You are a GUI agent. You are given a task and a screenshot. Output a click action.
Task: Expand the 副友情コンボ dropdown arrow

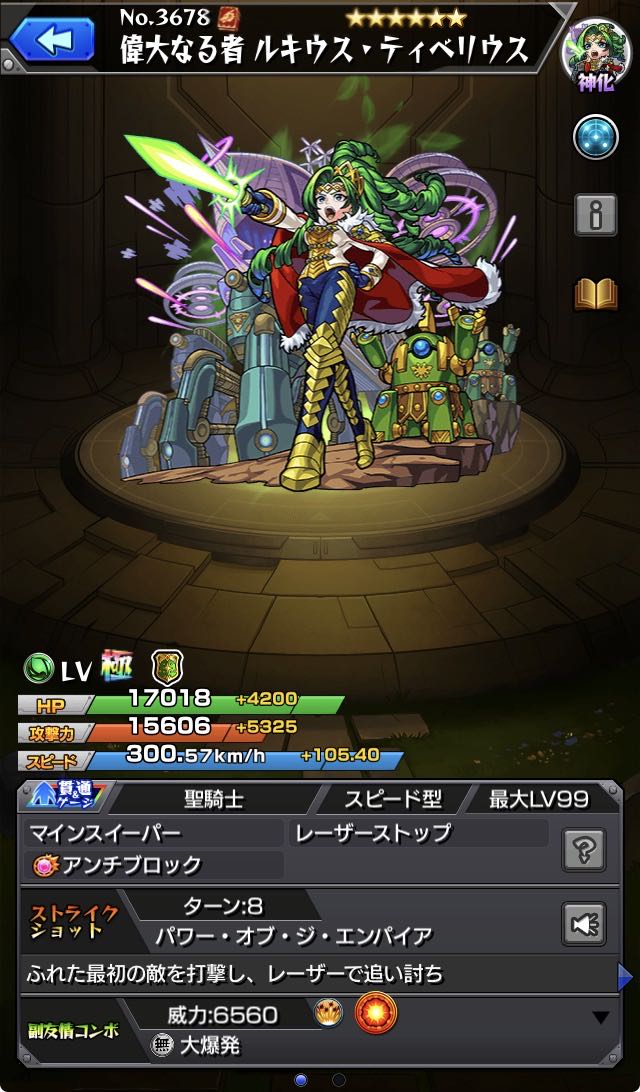pos(601,1018)
